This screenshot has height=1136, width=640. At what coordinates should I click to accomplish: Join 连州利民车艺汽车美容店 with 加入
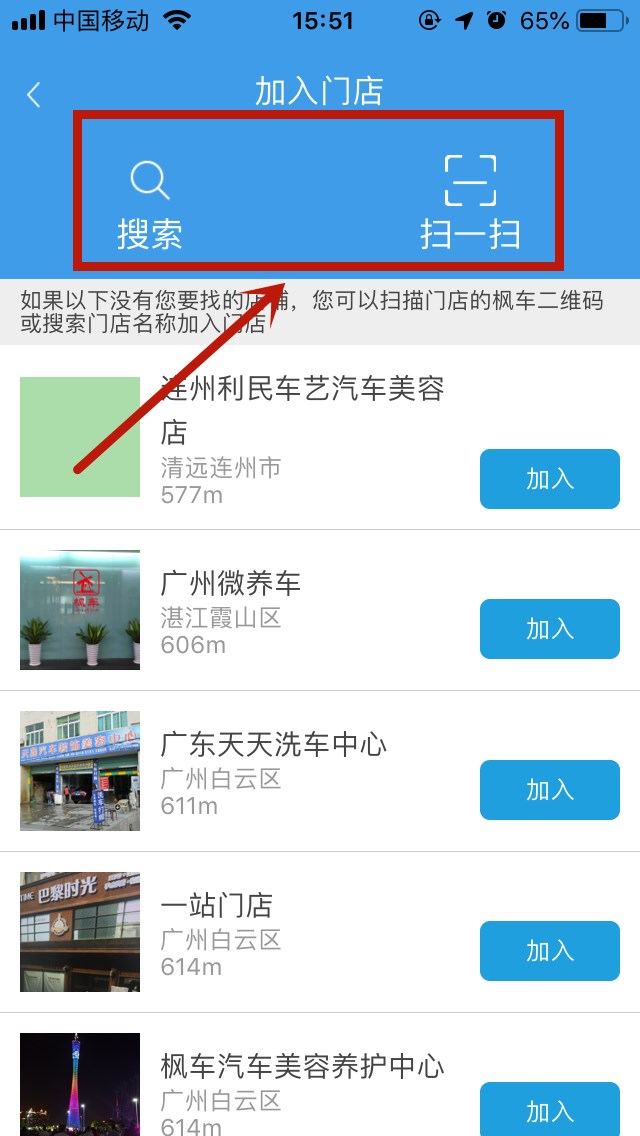pyautogui.click(x=549, y=479)
